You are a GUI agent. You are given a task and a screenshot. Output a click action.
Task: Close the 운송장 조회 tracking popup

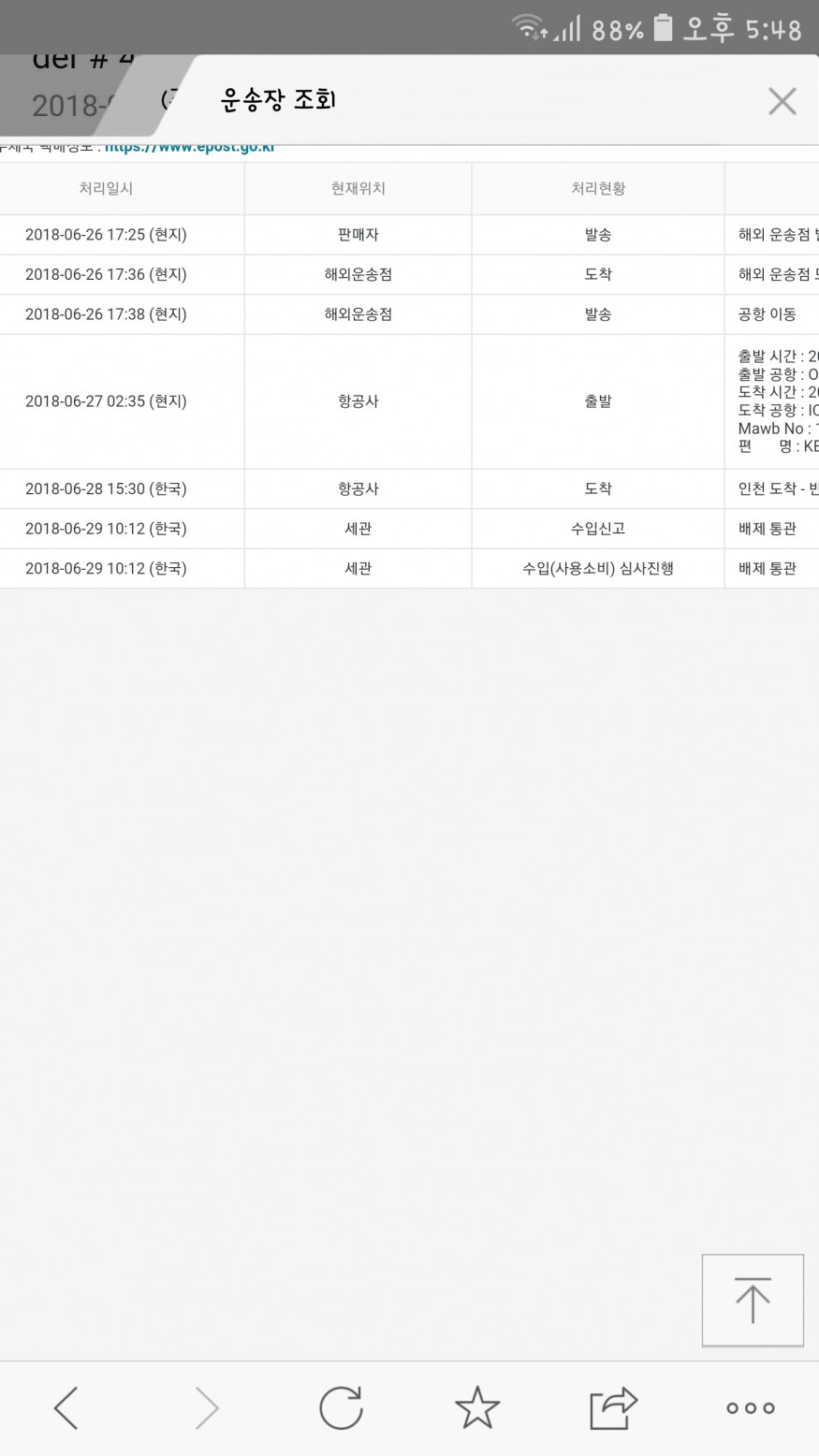[782, 101]
